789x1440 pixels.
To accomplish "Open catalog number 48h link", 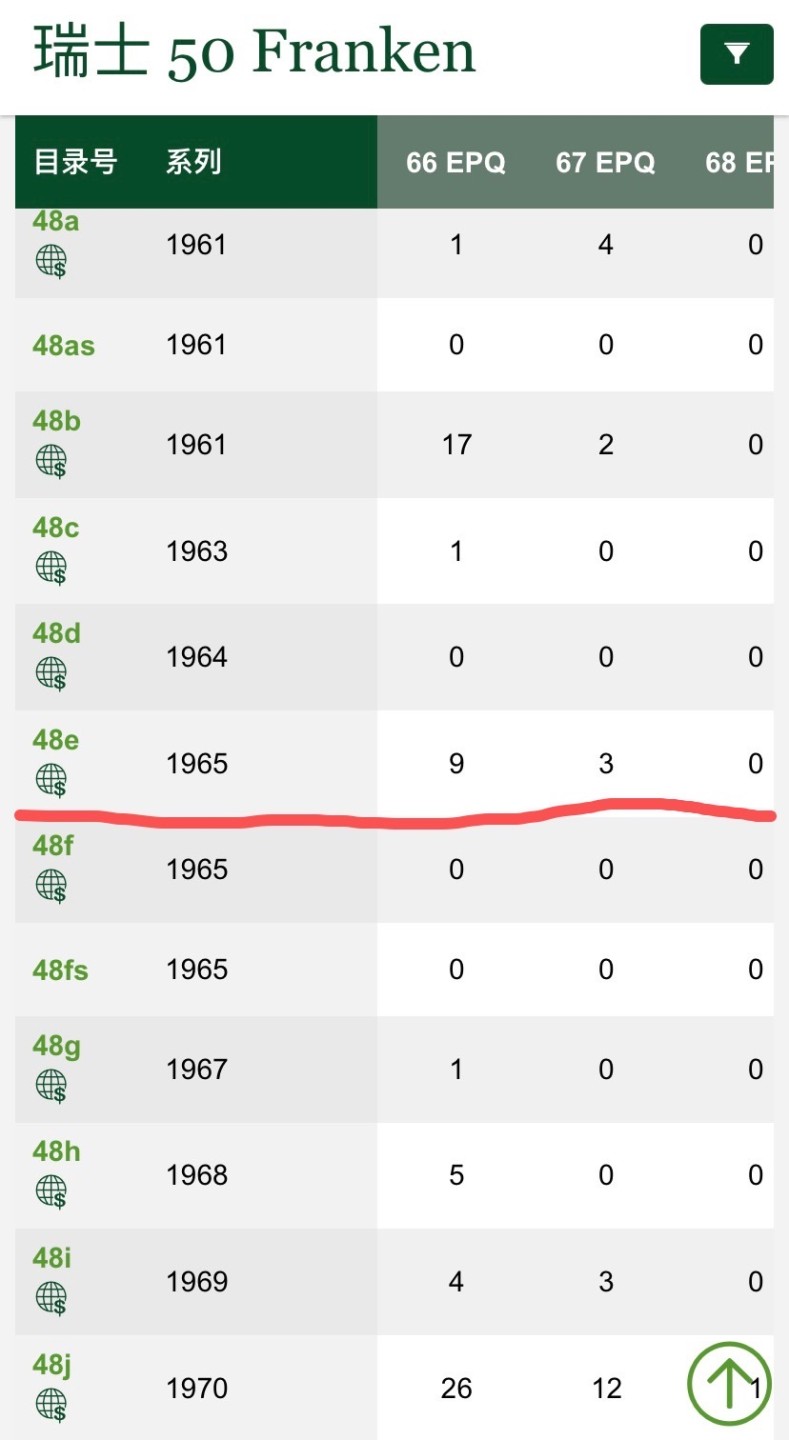I will 56,1152.
